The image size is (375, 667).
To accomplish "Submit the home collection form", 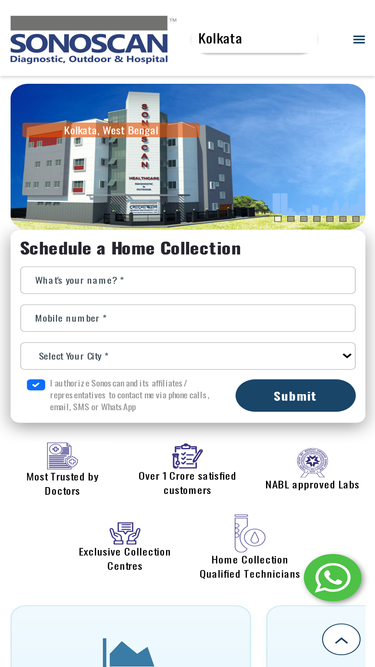I will point(295,396).
